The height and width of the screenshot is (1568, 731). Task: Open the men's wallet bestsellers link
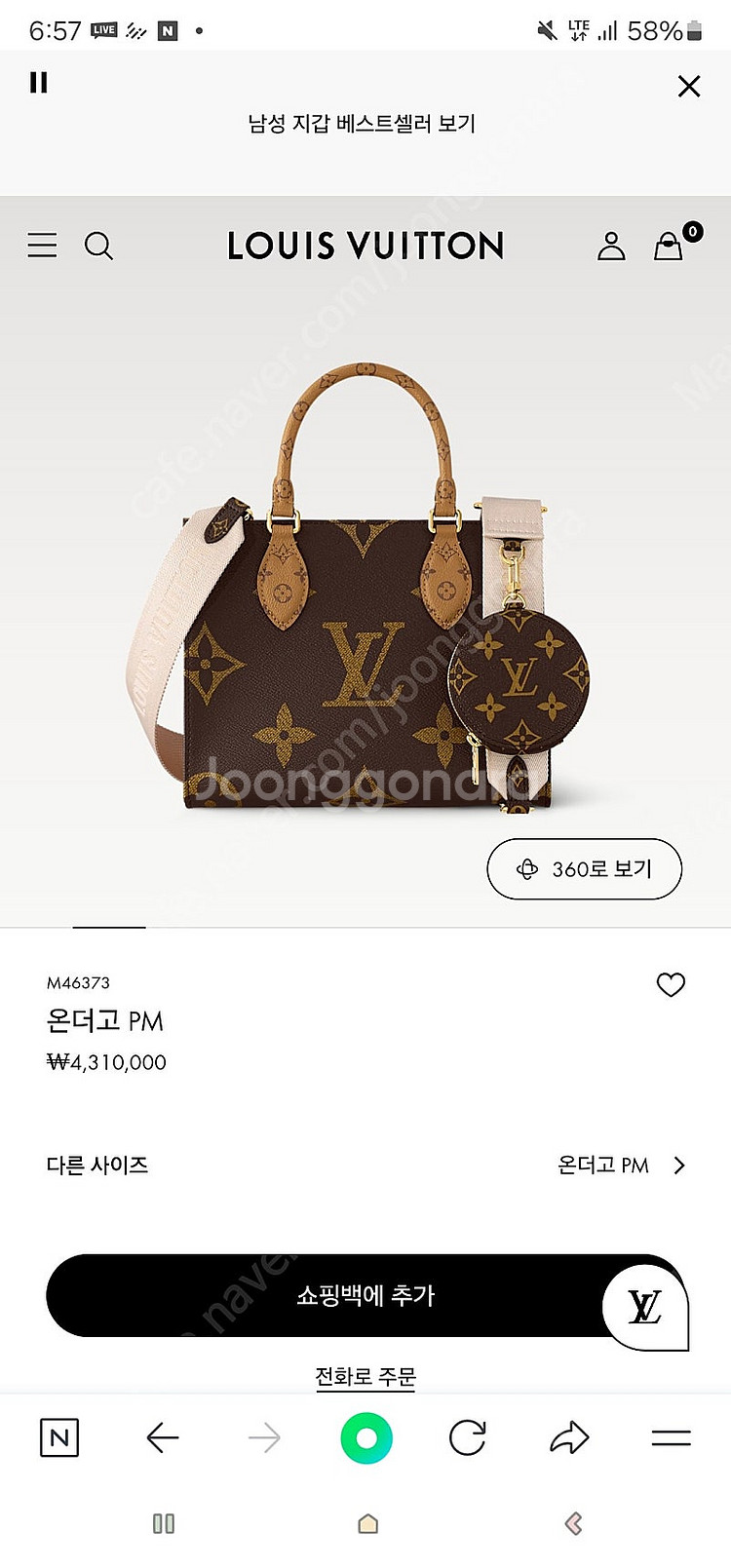[x=362, y=124]
